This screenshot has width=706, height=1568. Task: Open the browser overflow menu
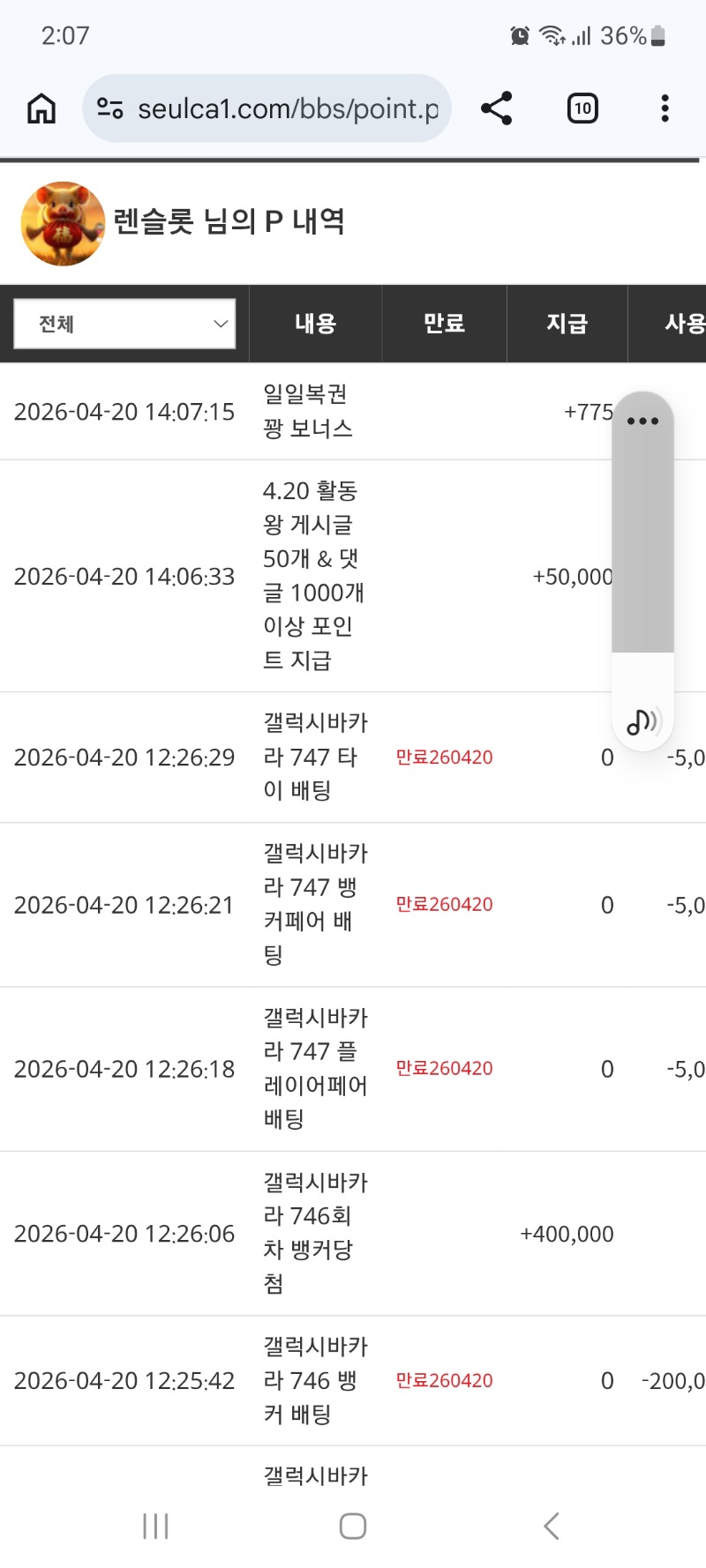coord(665,108)
